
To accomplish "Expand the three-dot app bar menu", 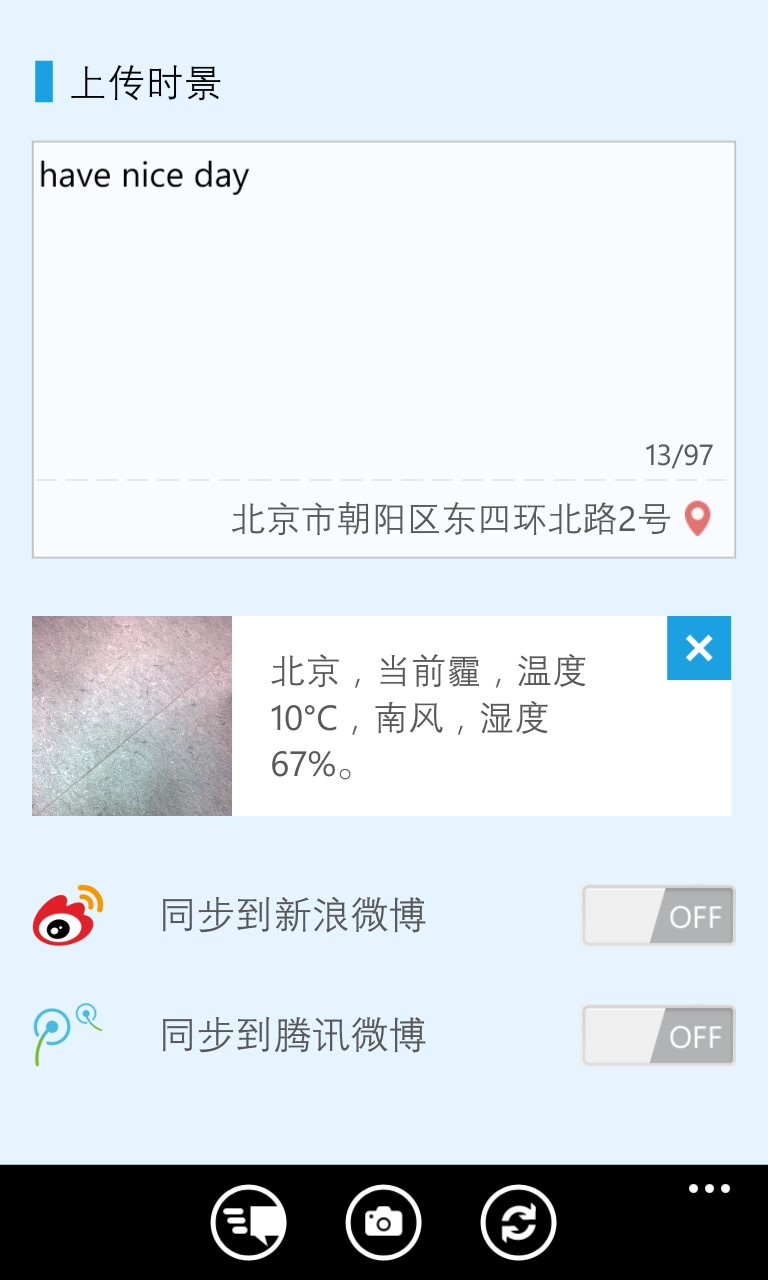I will pos(709,1189).
